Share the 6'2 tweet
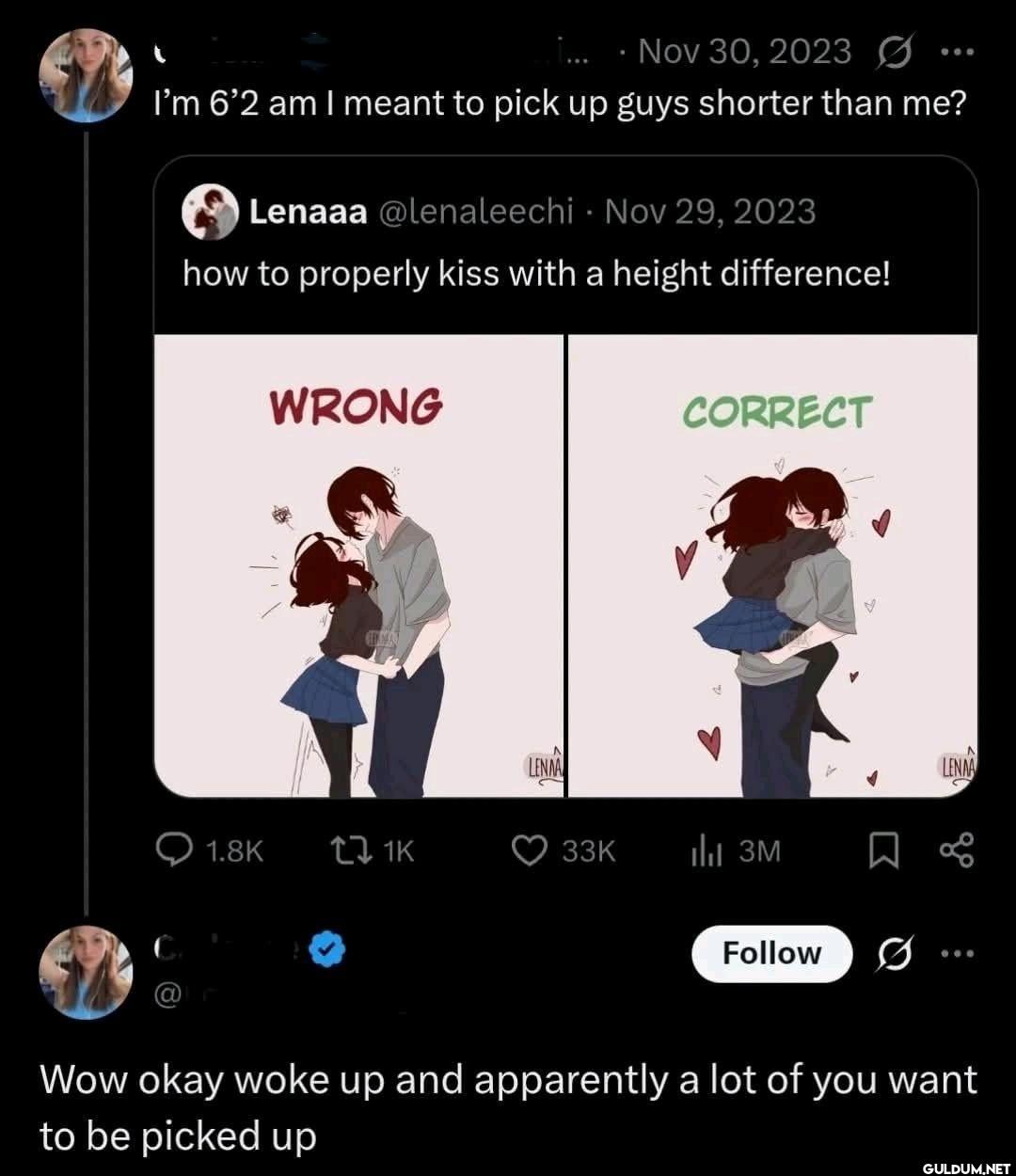1016x1176 pixels. pos(957,851)
